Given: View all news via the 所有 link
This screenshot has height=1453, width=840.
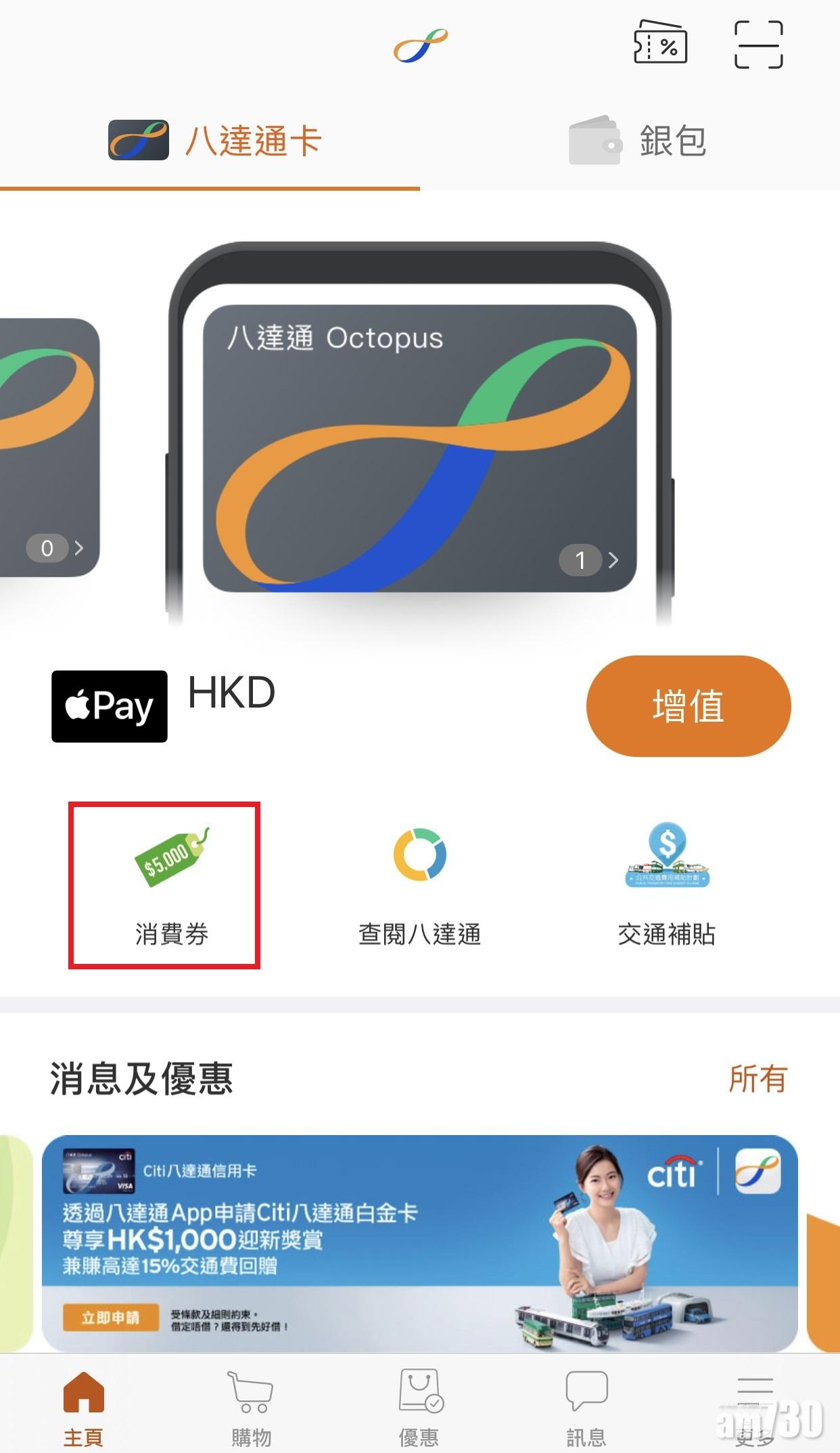Looking at the screenshot, I should point(759,1079).
